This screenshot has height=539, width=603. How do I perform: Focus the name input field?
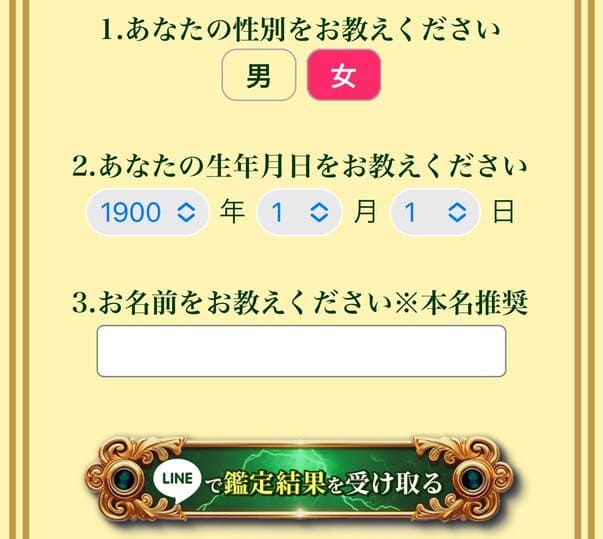301,351
